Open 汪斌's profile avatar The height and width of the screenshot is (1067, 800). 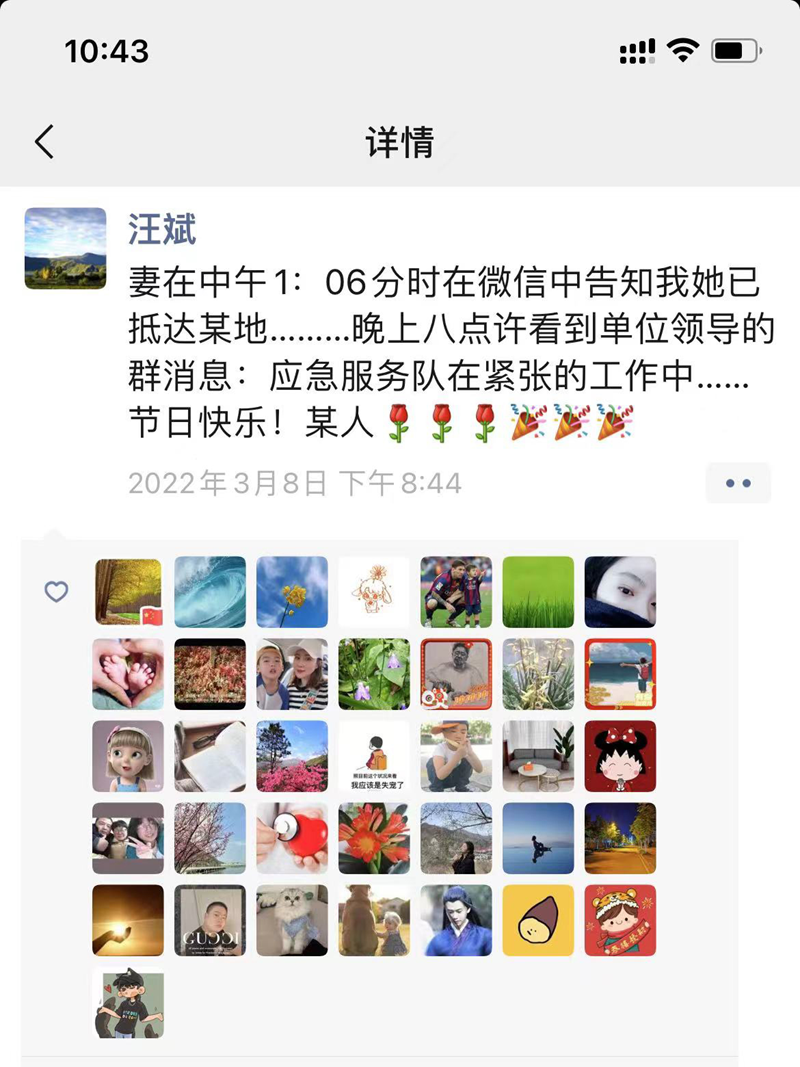coord(65,248)
